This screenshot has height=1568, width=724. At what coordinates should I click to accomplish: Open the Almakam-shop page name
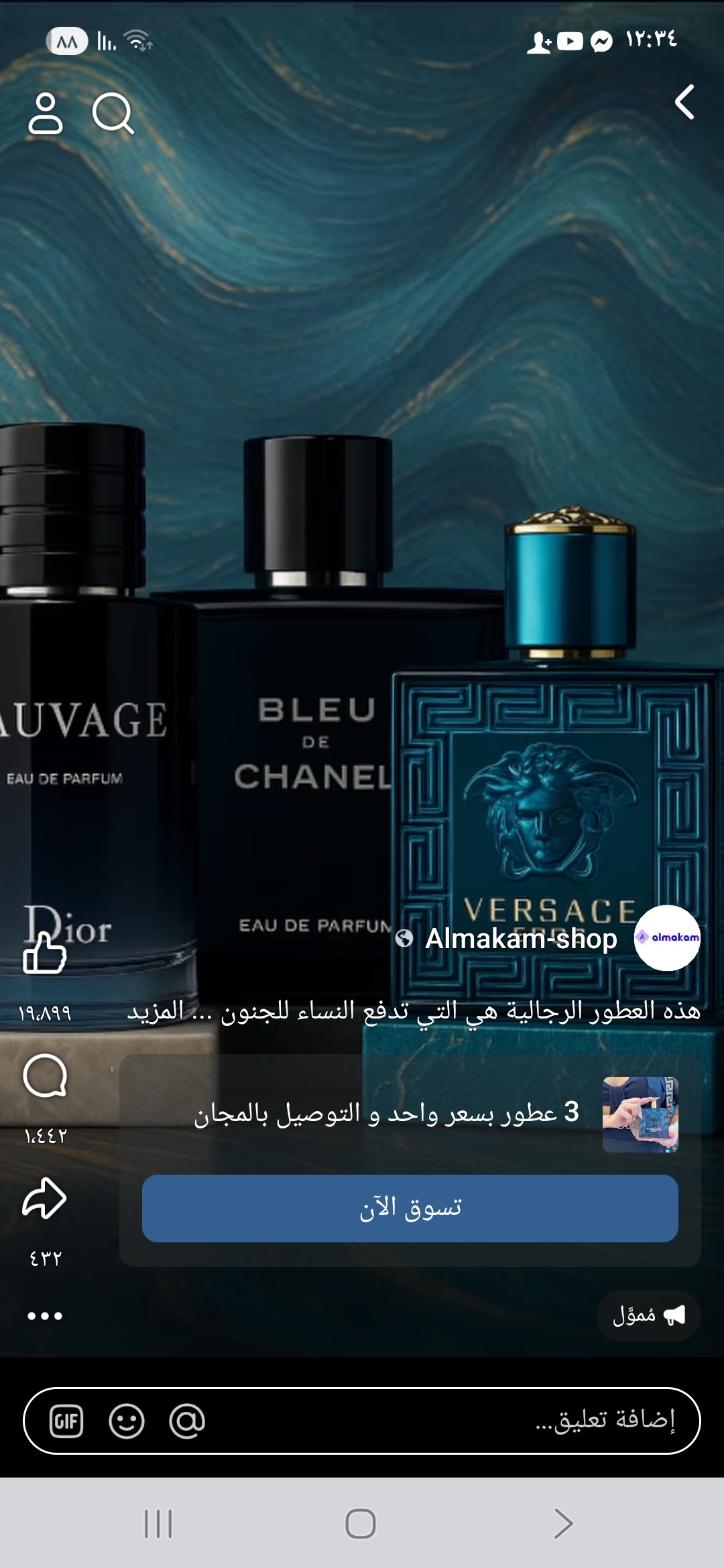point(521,939)
